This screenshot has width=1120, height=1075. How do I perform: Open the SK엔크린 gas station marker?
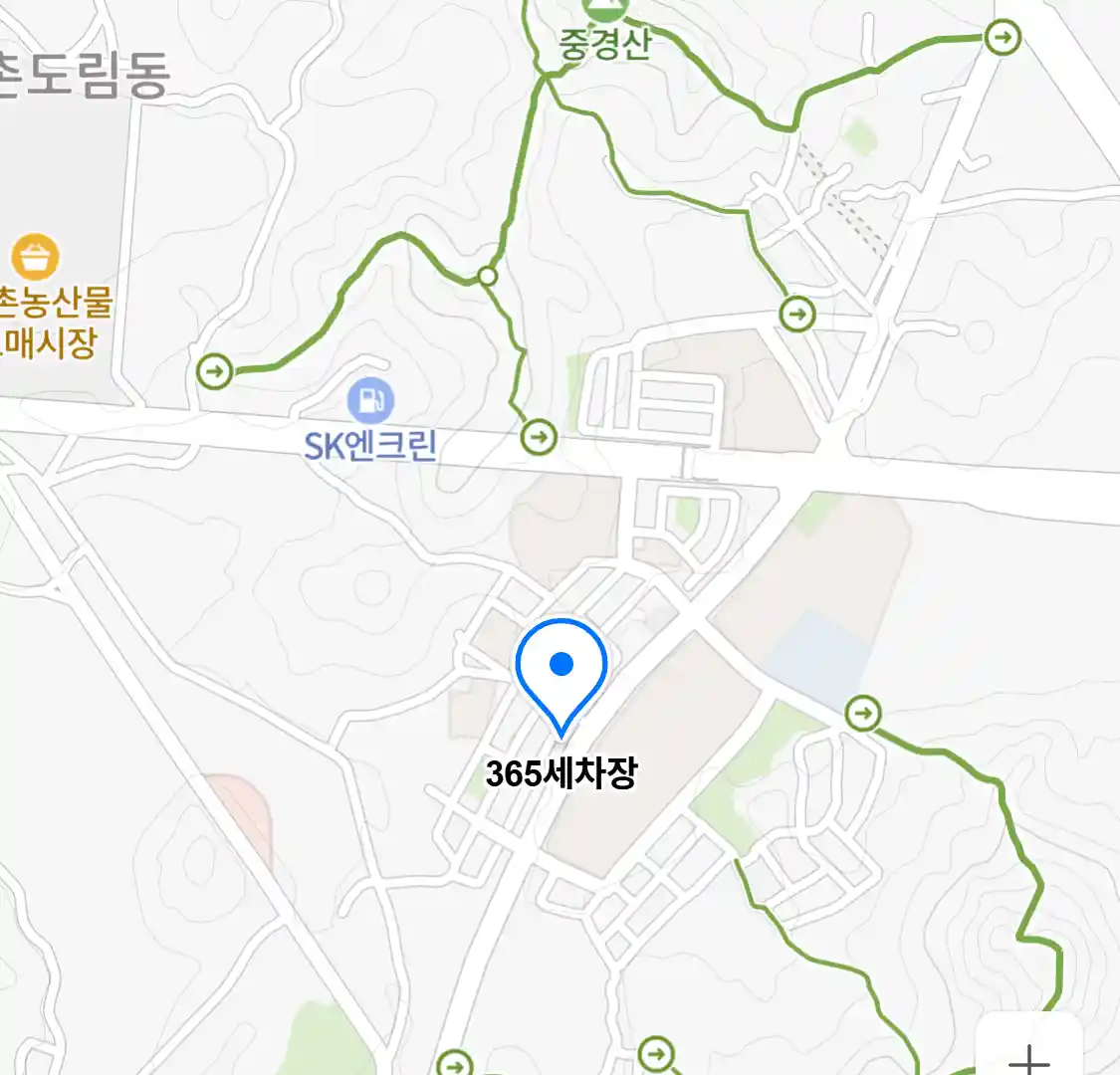pyautogui.click(x=370, y=401)
